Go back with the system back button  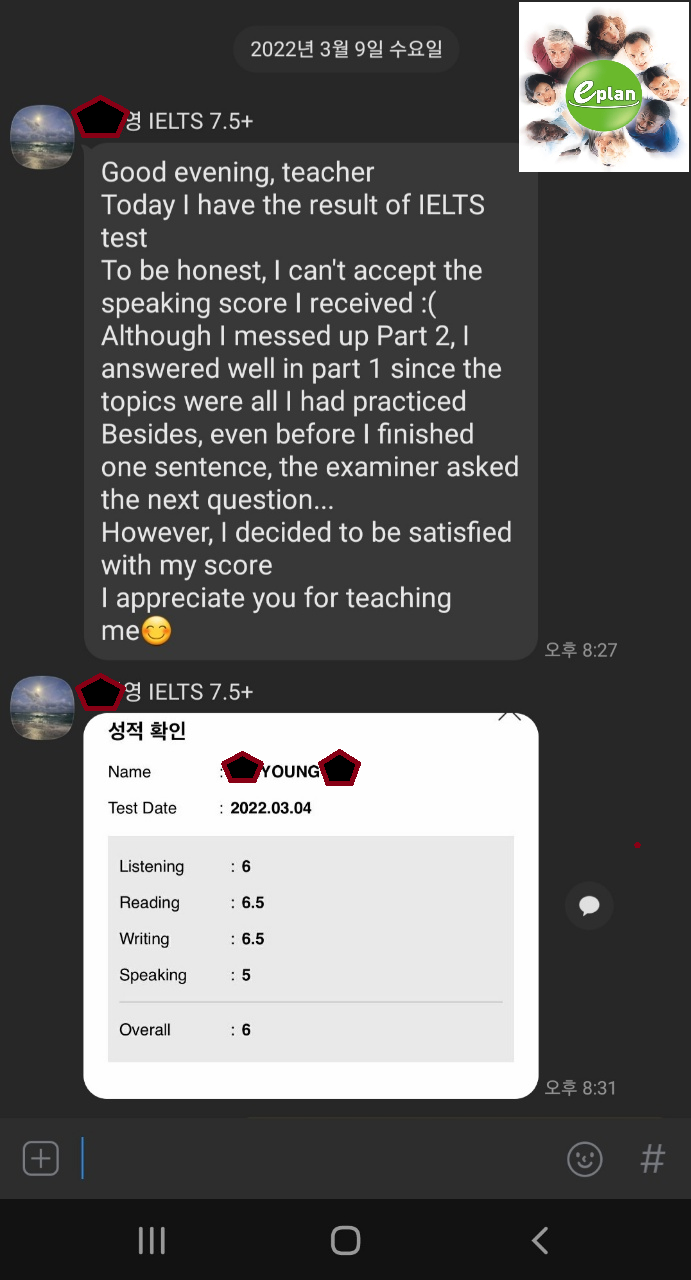[540, 1241]
